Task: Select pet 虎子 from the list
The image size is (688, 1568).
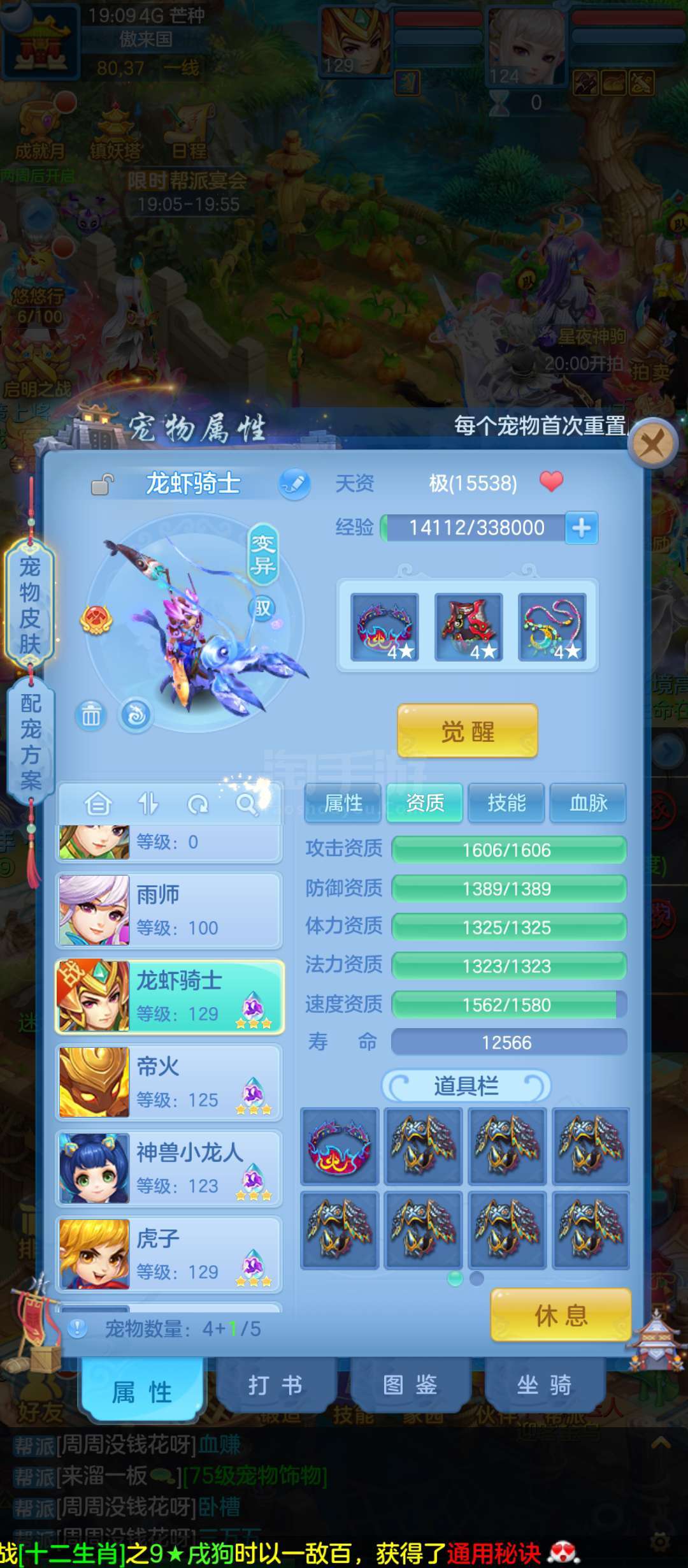Action: point(169,1254)
